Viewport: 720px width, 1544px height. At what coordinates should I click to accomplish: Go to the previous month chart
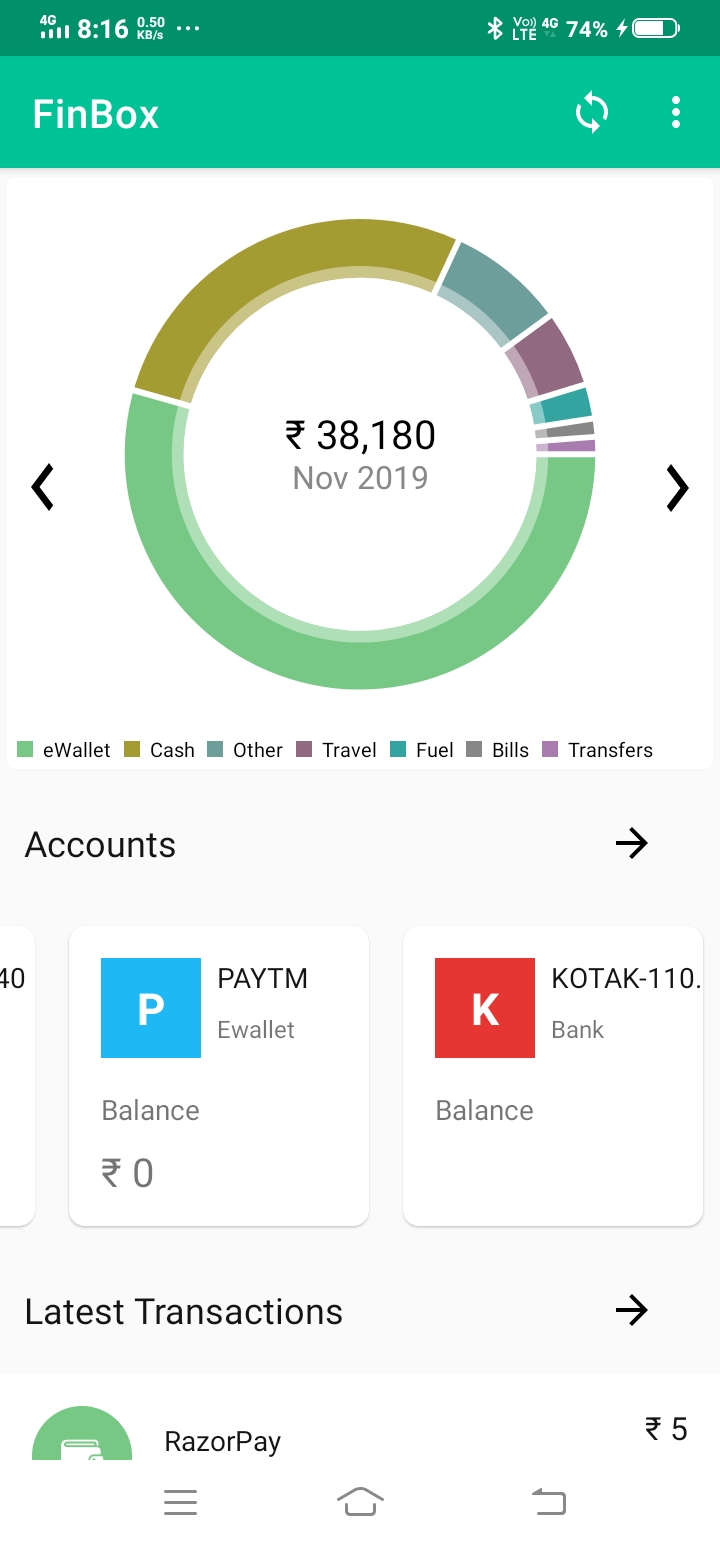click(42, 488)
